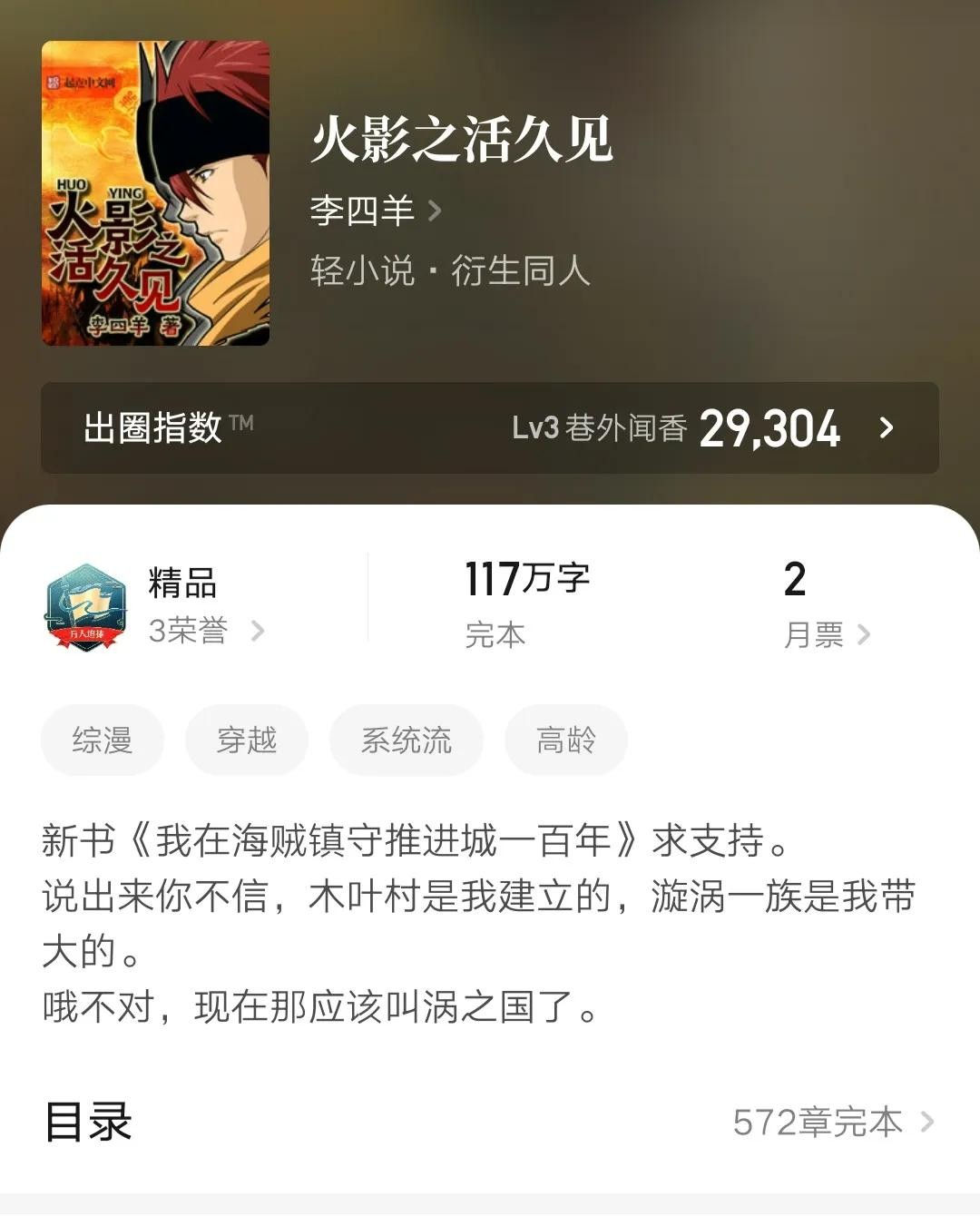Open the 轻小说·衍生同人 category
980x1216 pixels.
point(450,270)
